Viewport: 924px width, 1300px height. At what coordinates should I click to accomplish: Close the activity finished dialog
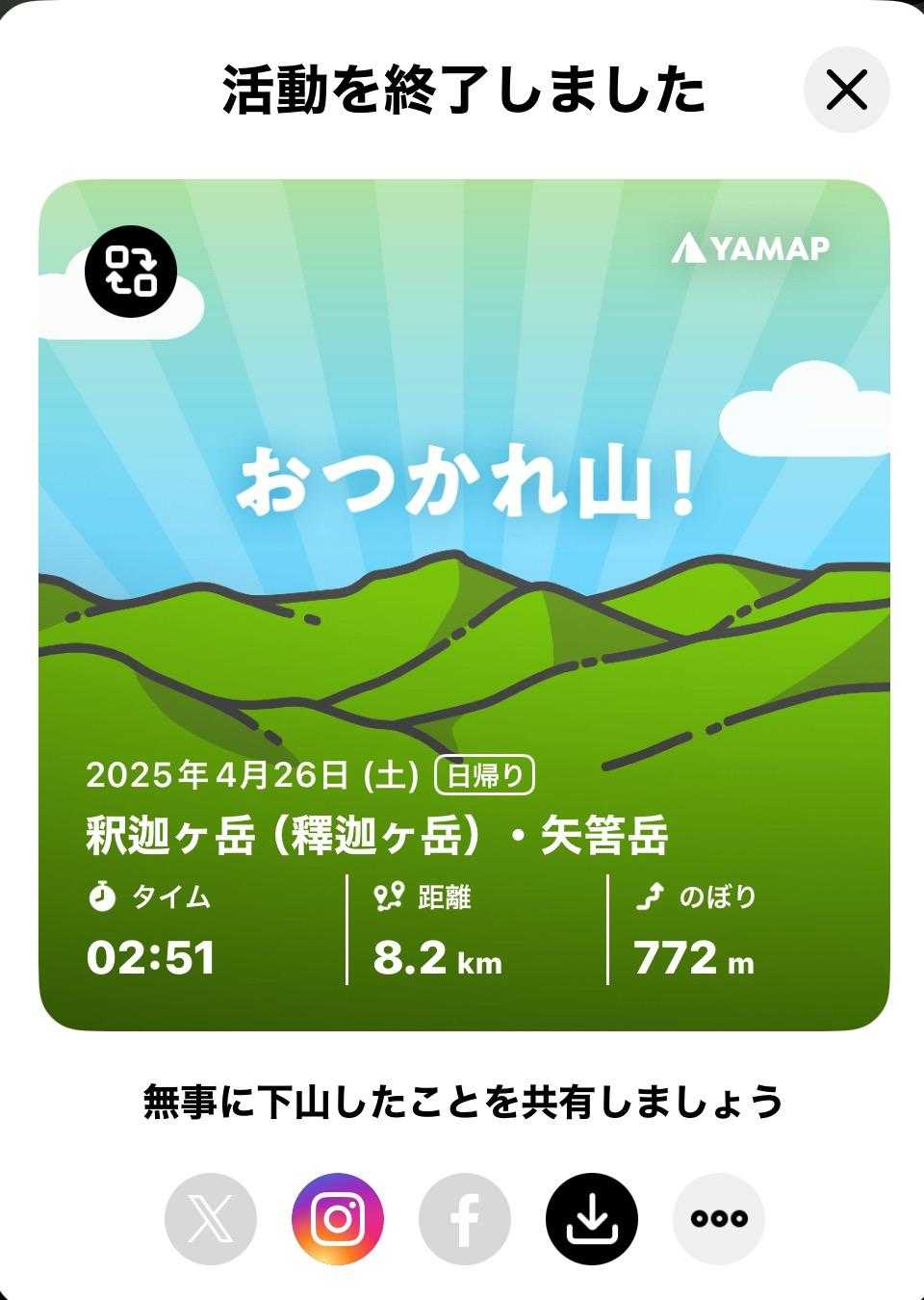pyautogui.click(x=847, y=91)
